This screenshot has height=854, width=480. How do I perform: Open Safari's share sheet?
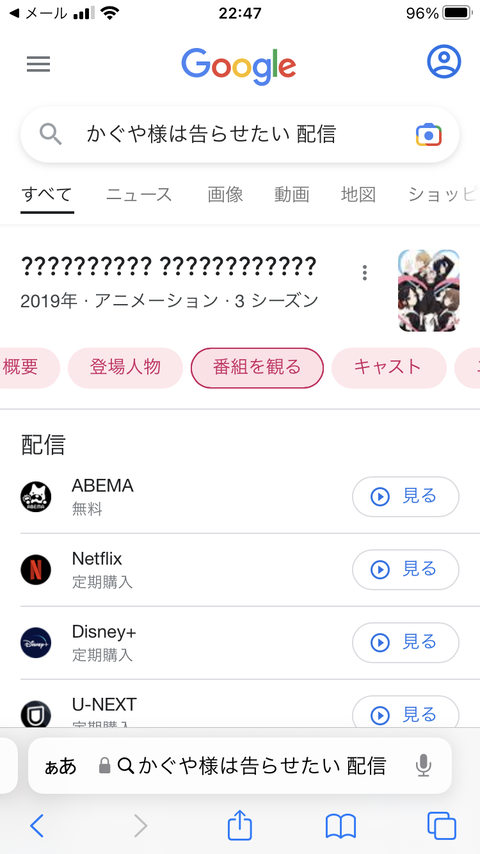point(240,825)
